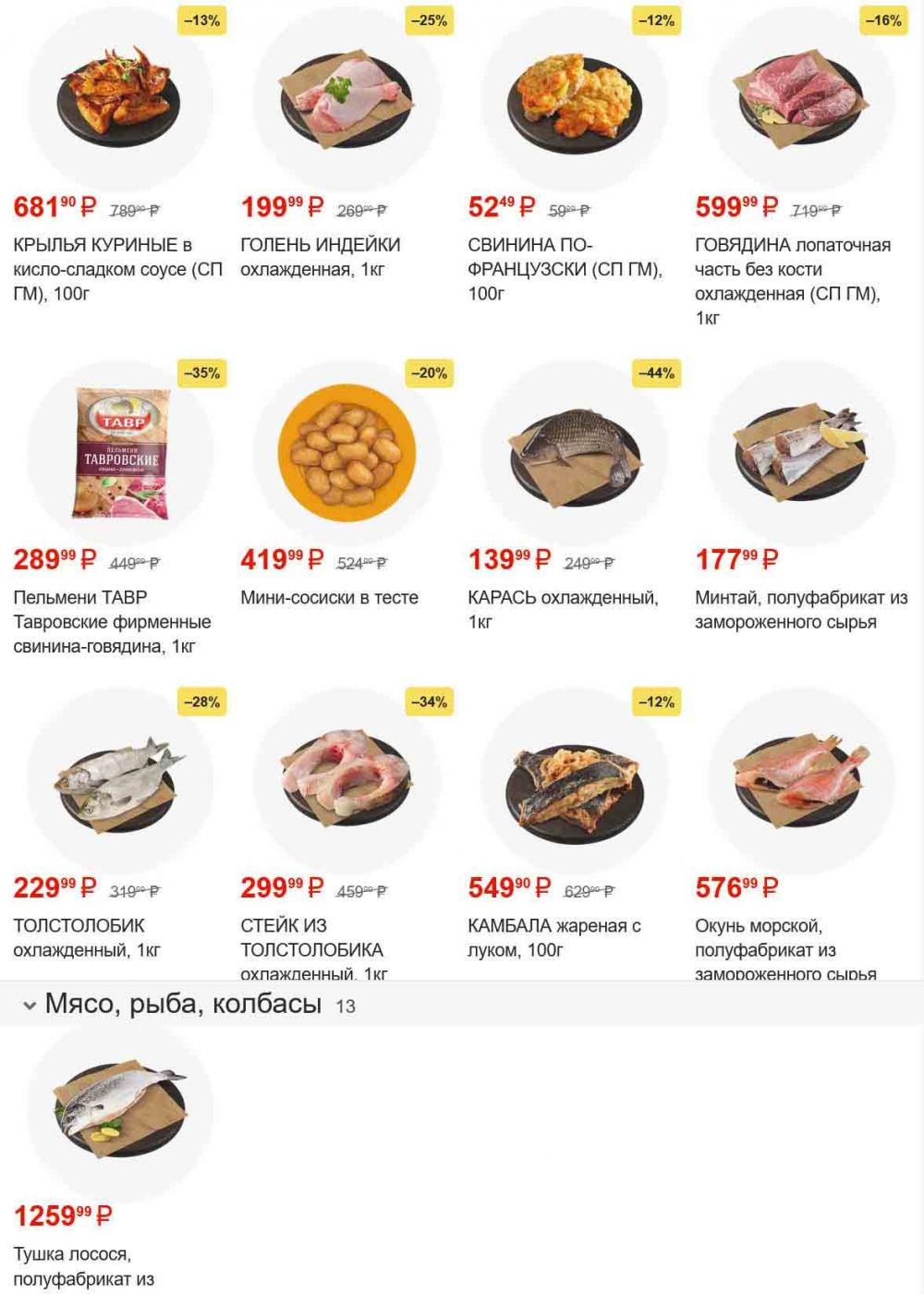
Task: Open ГОВЯДИНА лопаточная часть product card
Action: tap(801, 98)
